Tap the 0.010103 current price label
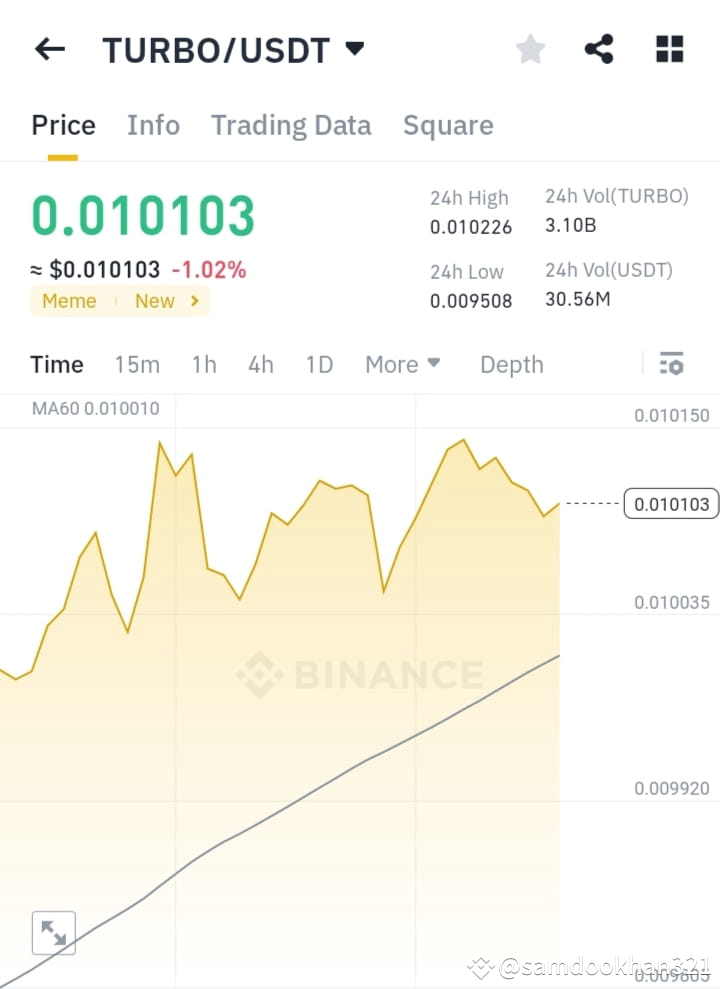 (671, 504)
